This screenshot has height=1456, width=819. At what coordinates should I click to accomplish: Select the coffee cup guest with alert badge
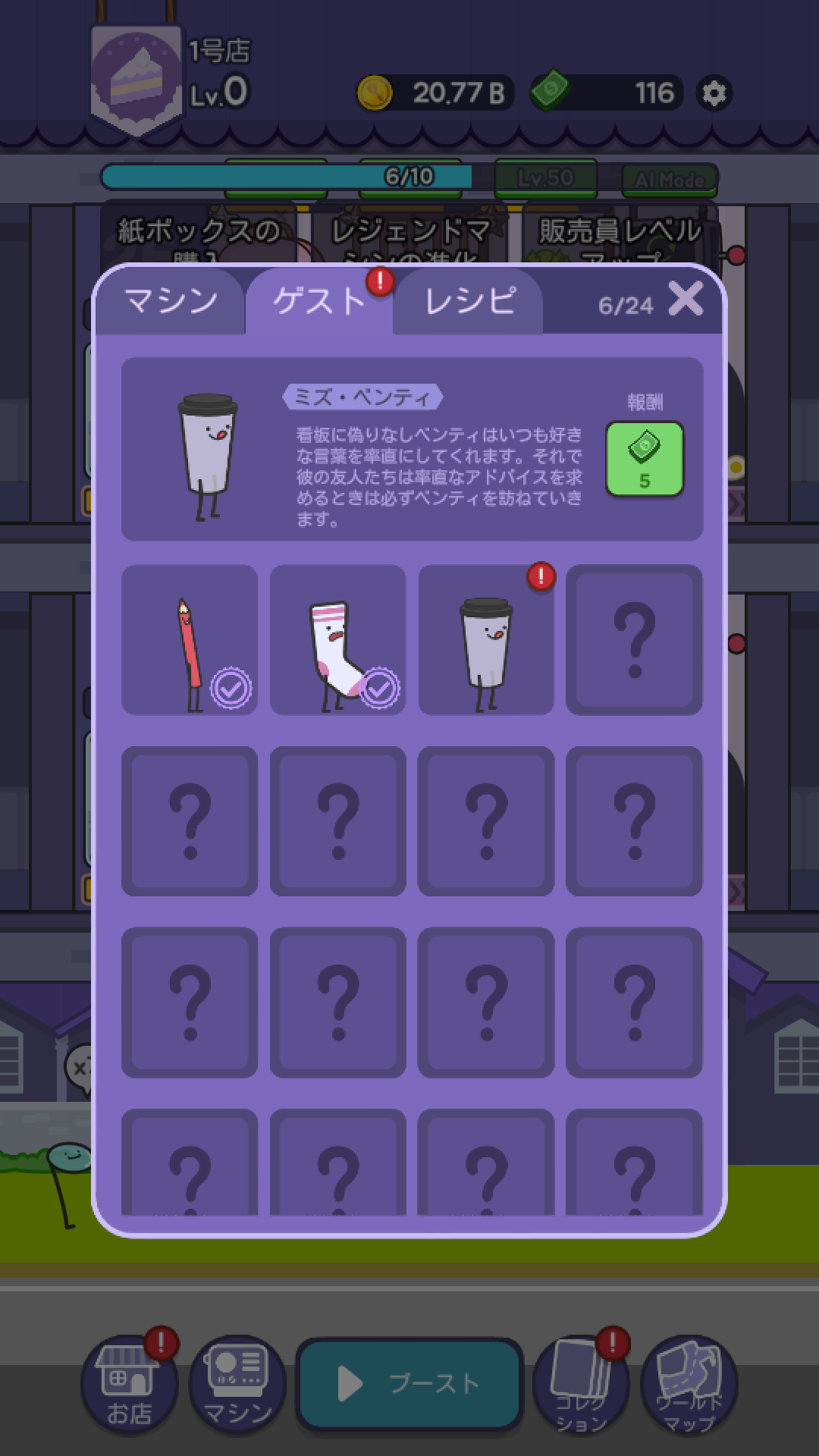click(x=485, y=641)
